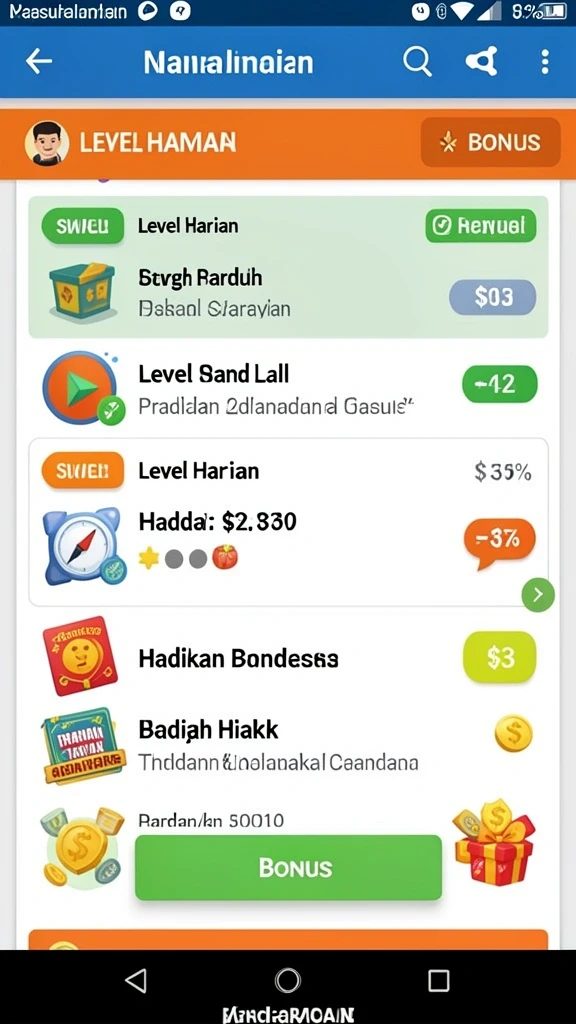Tap the green chevron arrow at card edge
This screenshot has width=576, height=1024.
538,595
